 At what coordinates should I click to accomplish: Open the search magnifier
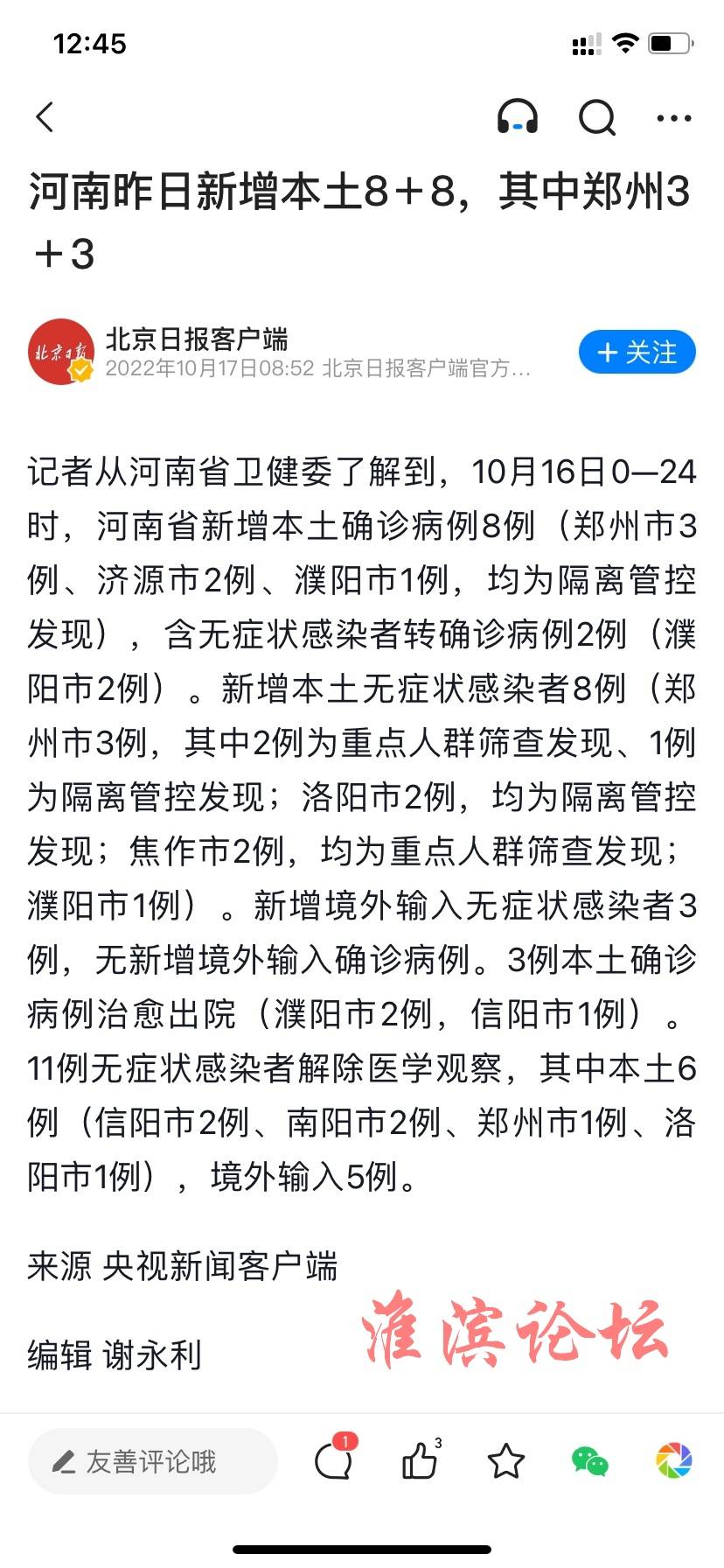tap(597, 117)
